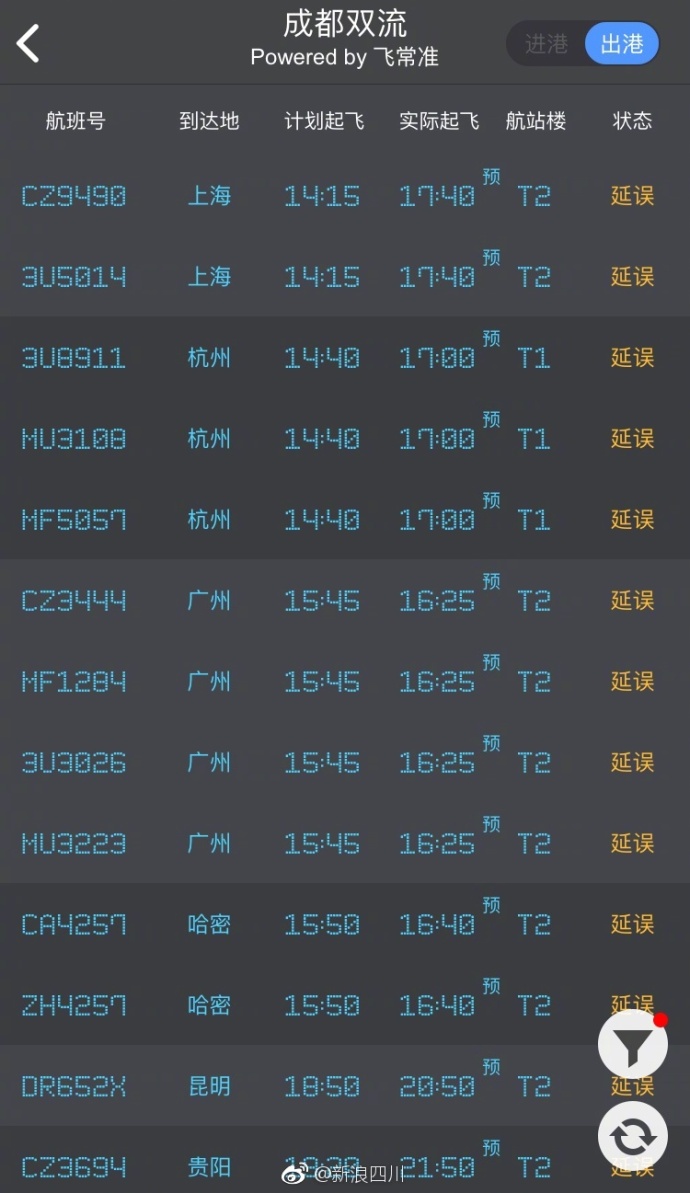Image resolution: width=690 pixels, height=1193 pixels.
Task: Go back using the top-left arrow
Action: click(x=28, y=43)
